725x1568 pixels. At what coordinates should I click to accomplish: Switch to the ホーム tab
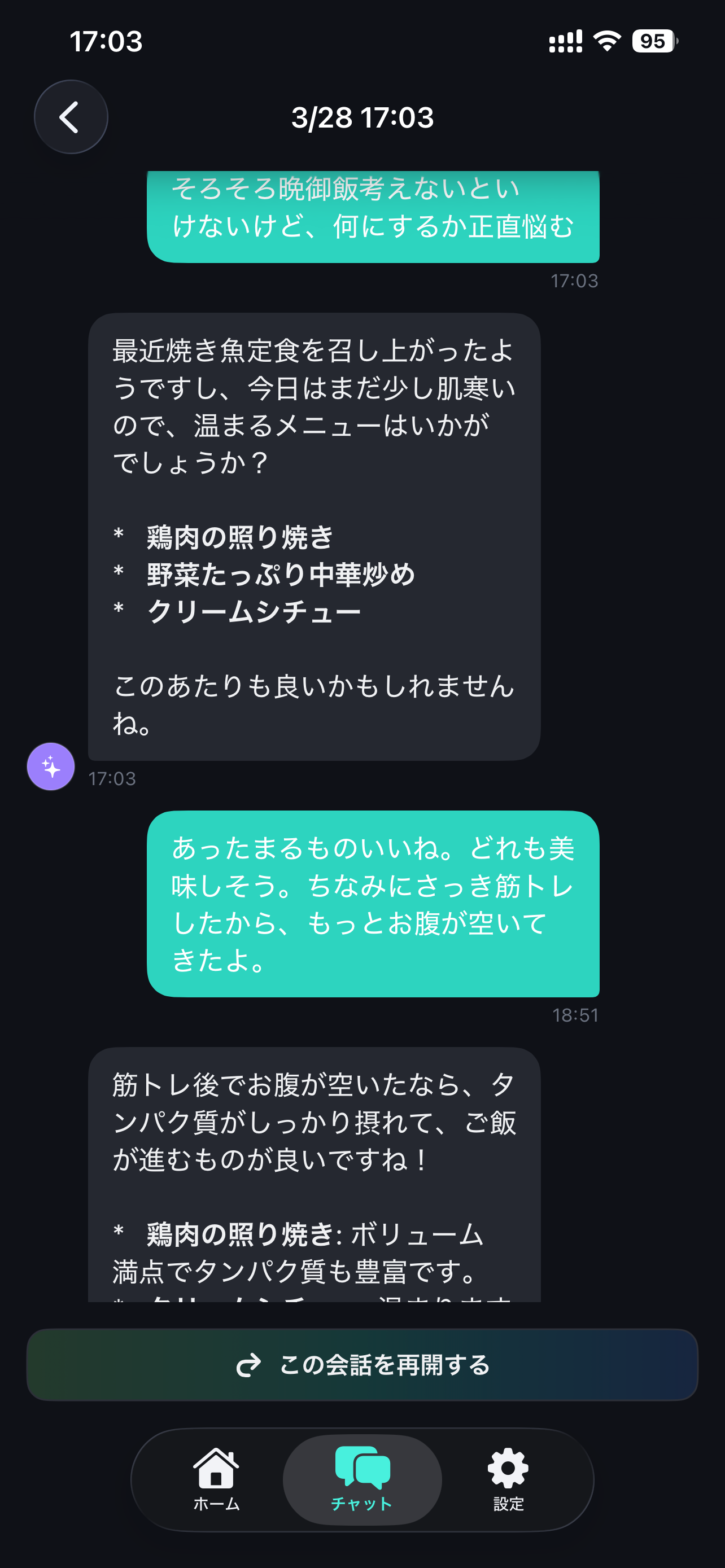(216, 1478)
